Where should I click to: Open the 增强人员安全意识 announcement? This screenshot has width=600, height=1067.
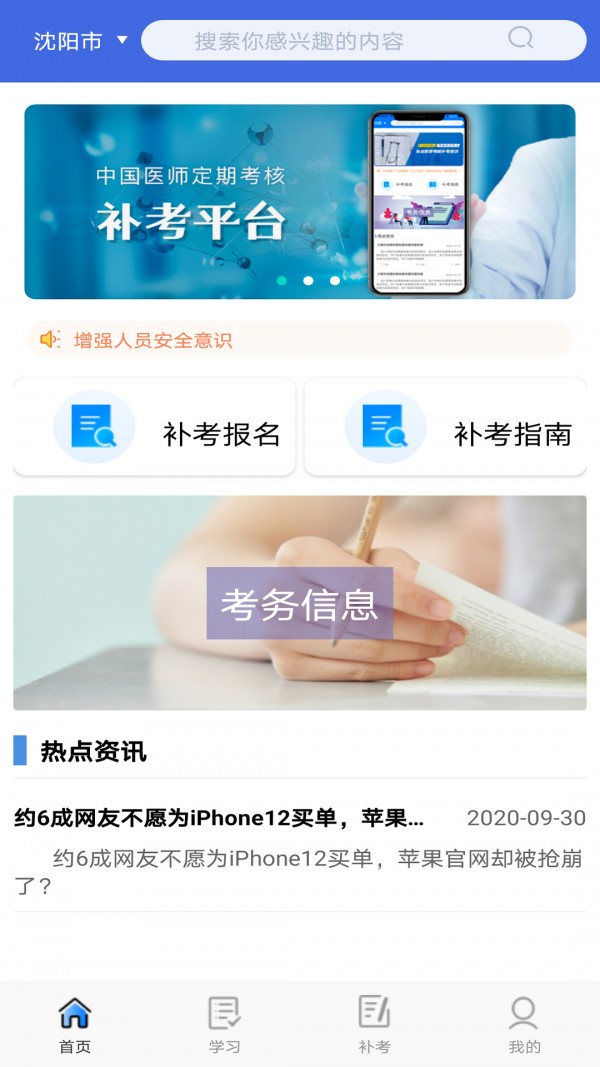pos(299,340)
